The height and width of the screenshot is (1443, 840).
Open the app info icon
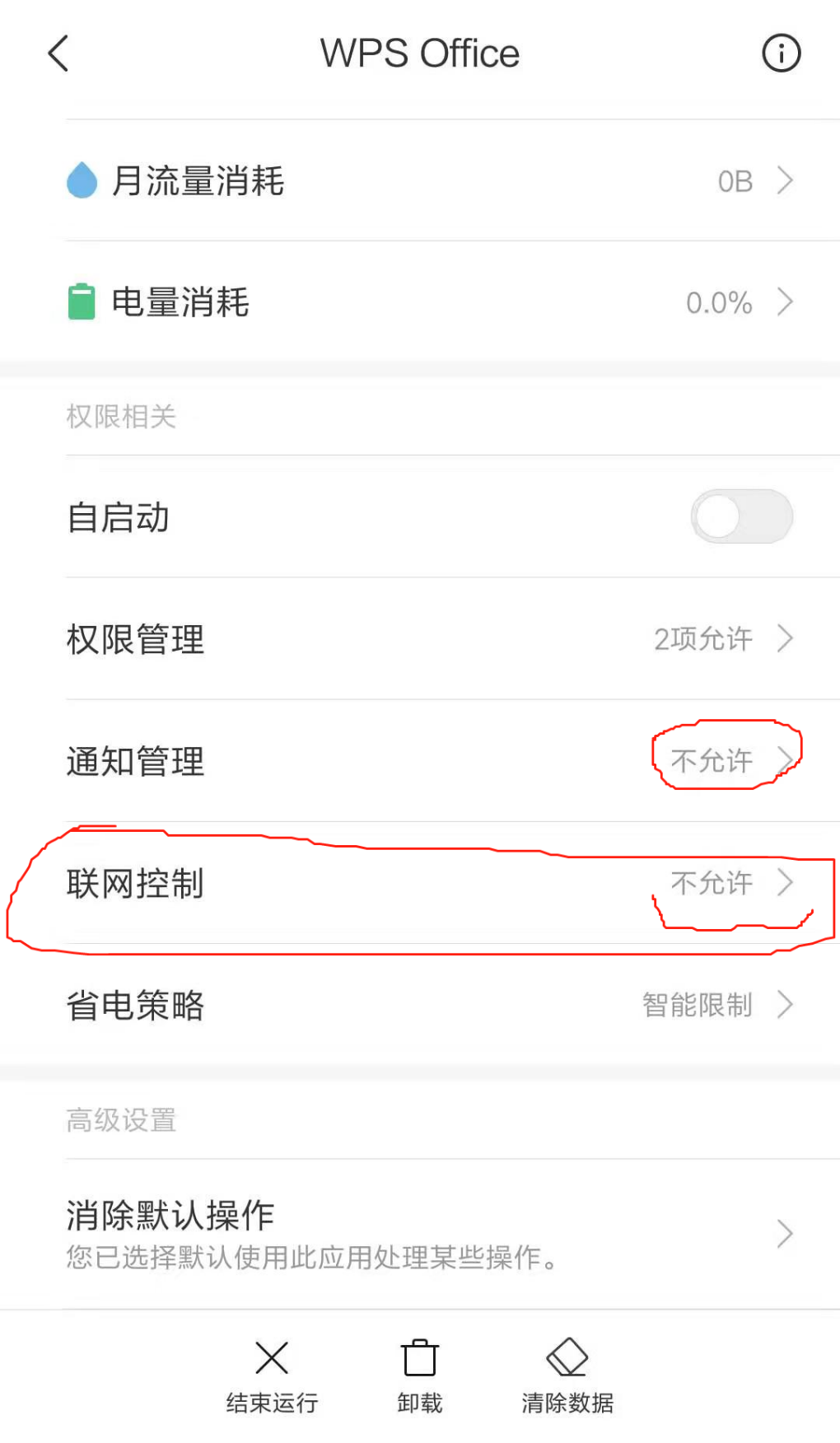(x=781, y=54)
